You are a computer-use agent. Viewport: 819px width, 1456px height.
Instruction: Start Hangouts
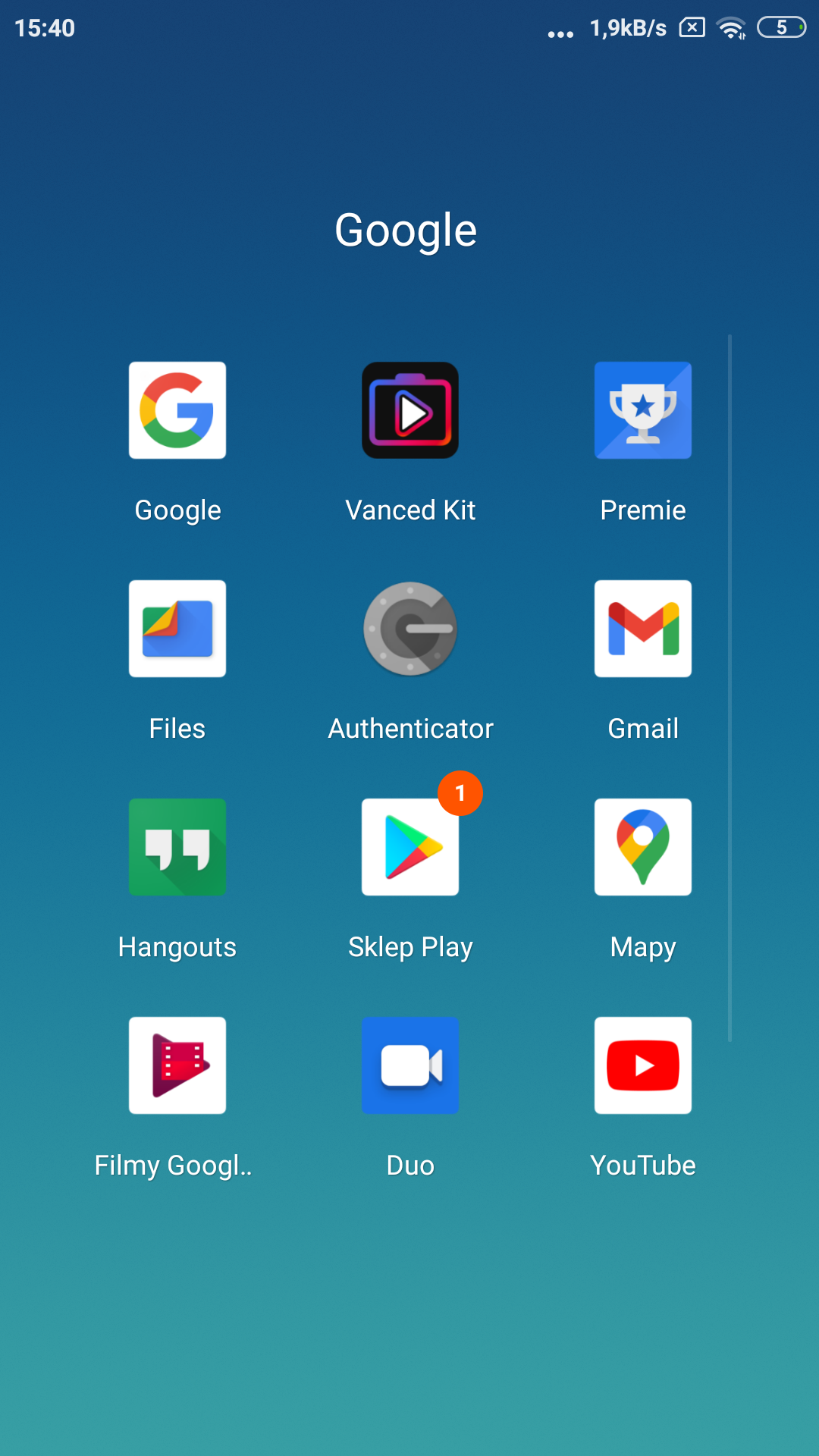[177, 847]
